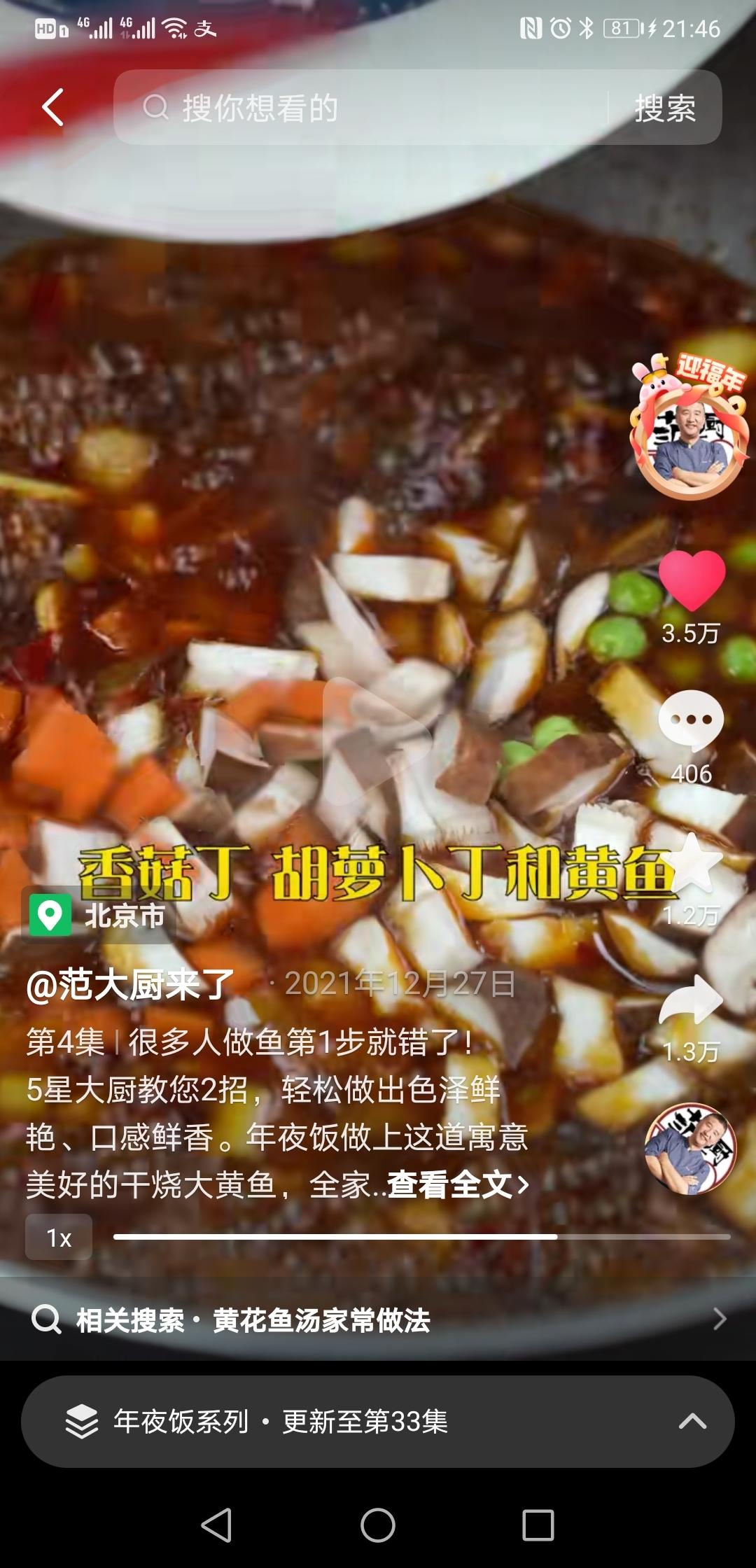Resume the video with the center play button
This screenshot has width=756, height=1568.
[377, 742]
